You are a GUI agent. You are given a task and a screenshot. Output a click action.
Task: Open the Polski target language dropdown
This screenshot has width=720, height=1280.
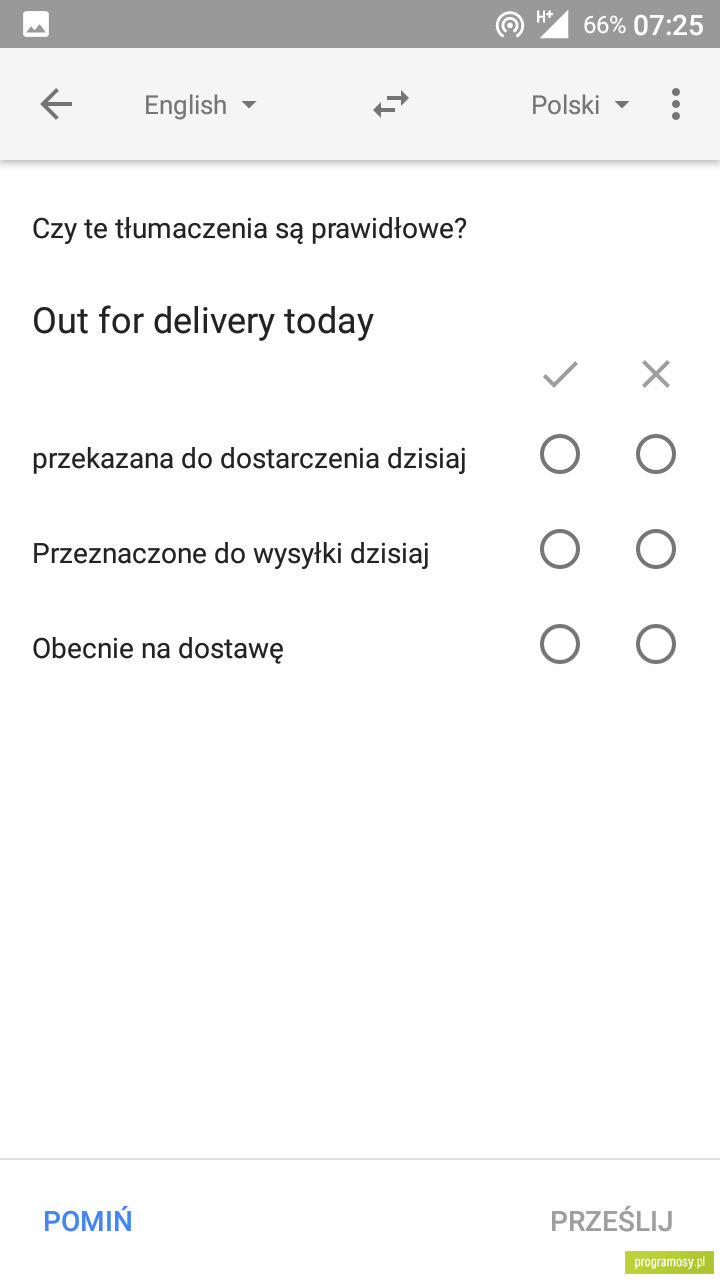(580, 105)
